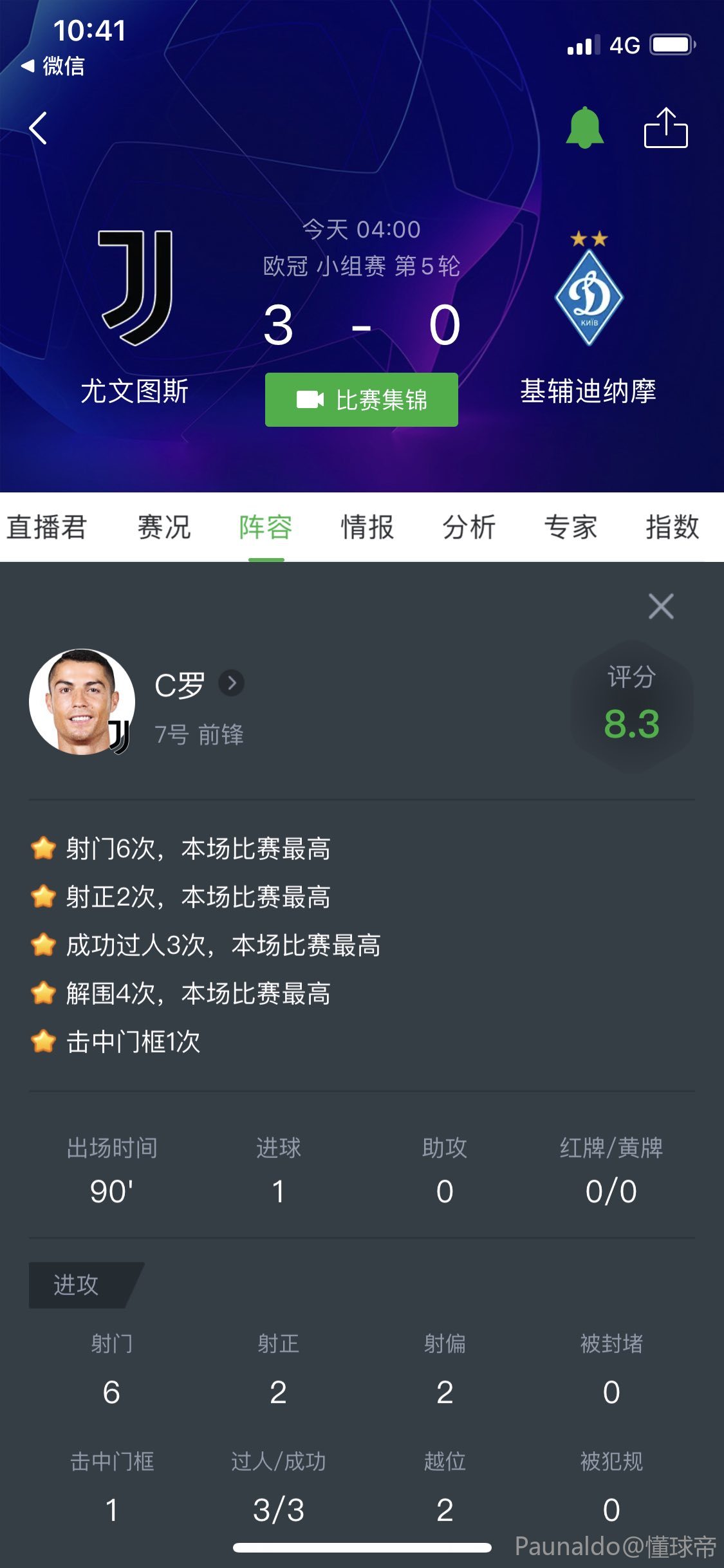Switch to the 分析 tab
The width and height of the screenshot is (724, 1568).
tap(469, 527)
